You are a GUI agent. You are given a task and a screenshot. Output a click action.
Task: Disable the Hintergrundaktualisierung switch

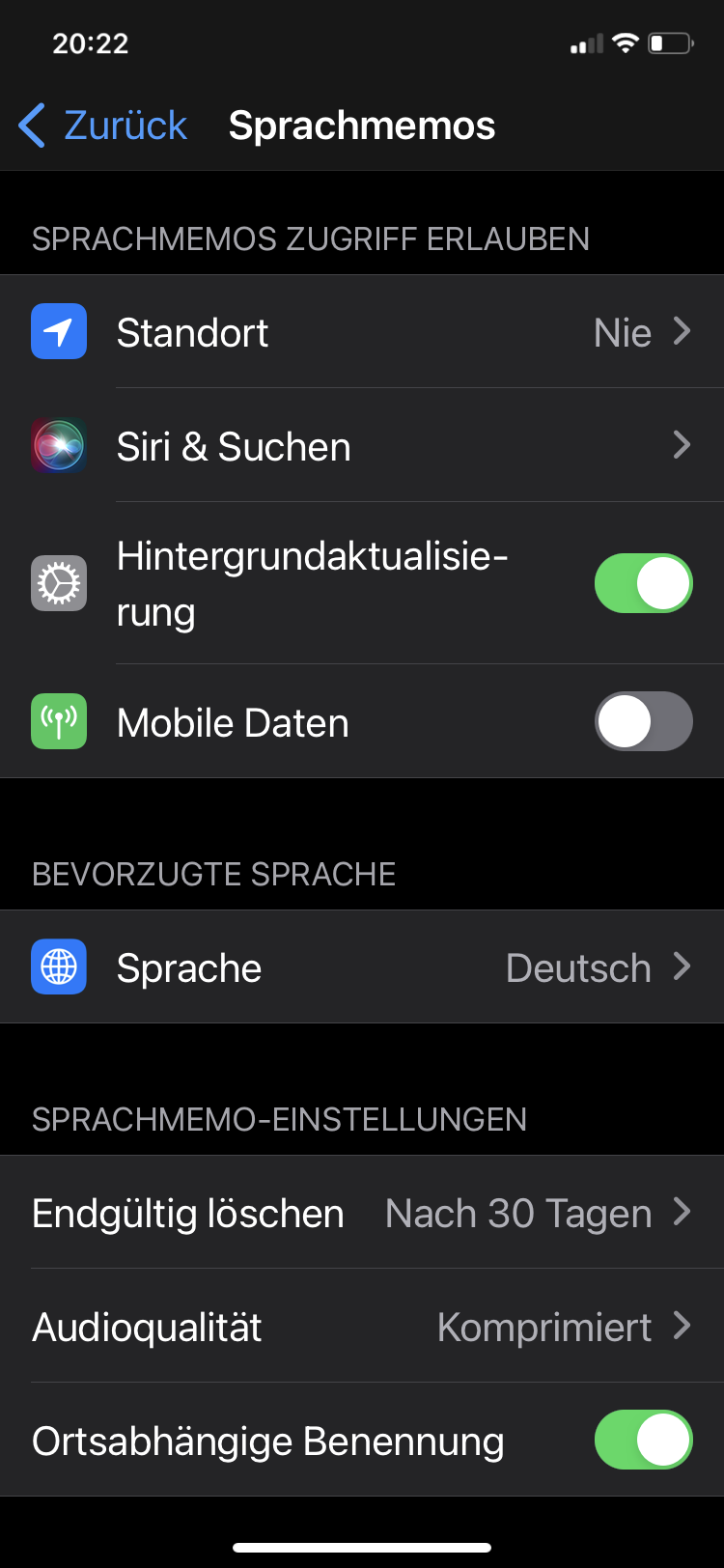point(643,583)
